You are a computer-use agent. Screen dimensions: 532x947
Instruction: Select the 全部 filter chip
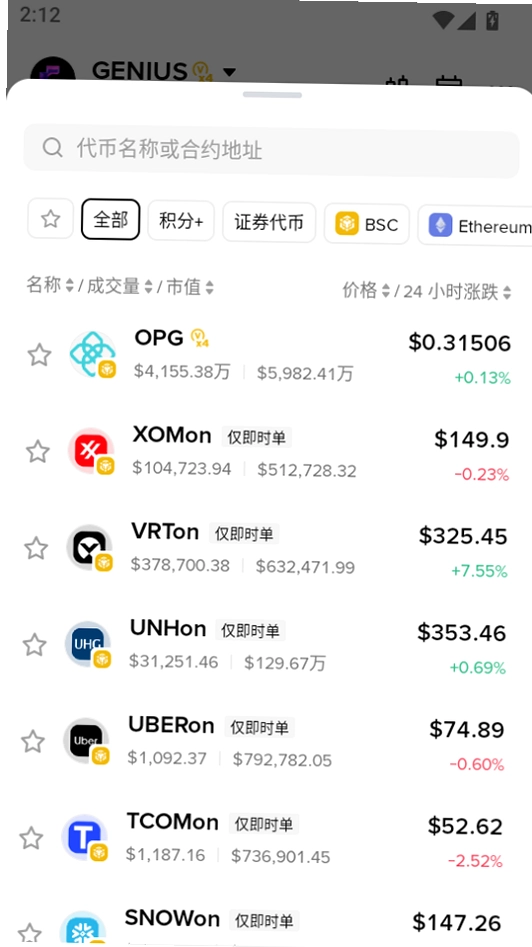tap(111, 220)
